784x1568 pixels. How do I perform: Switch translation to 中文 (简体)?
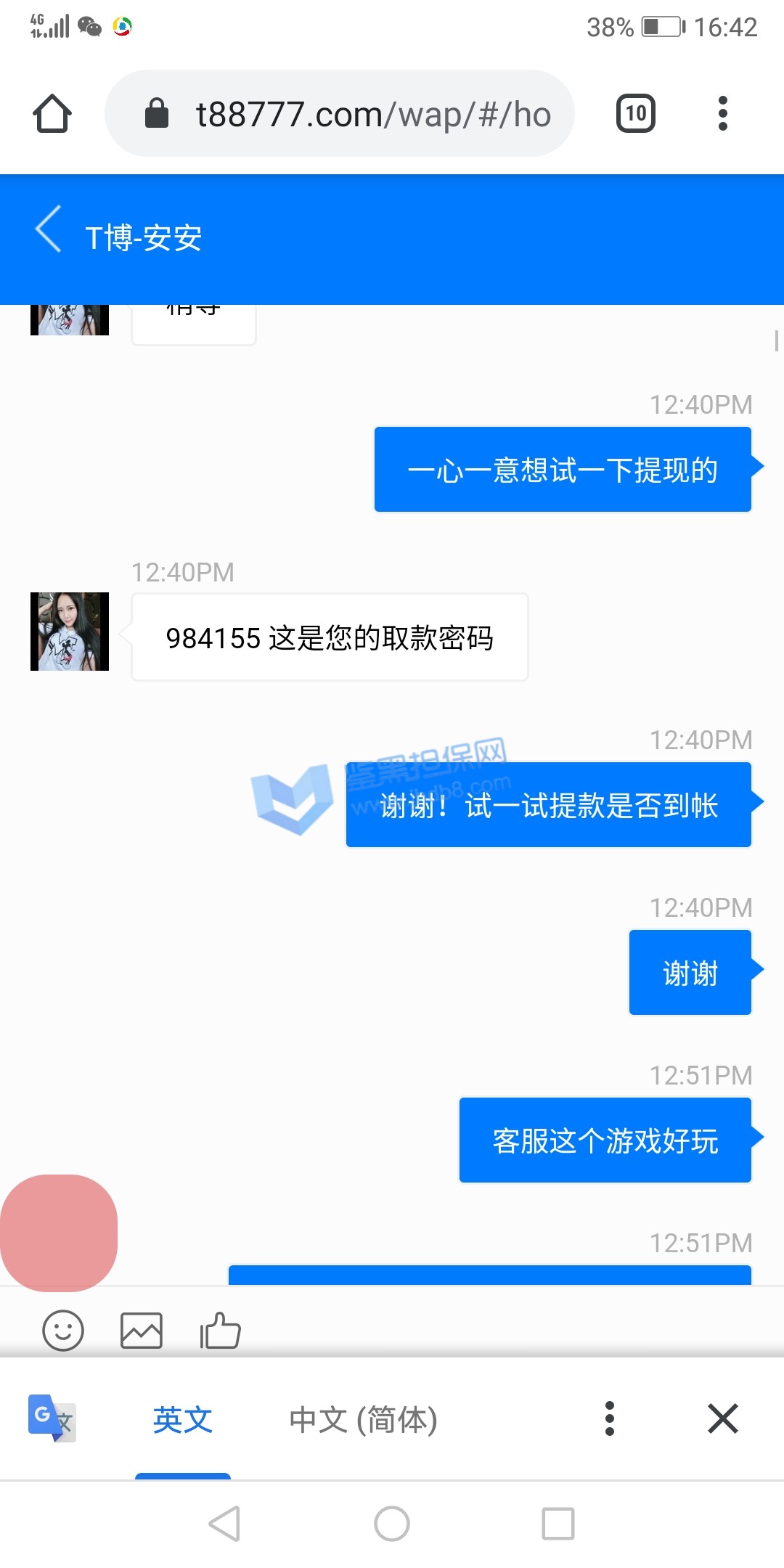point(363,1420)
